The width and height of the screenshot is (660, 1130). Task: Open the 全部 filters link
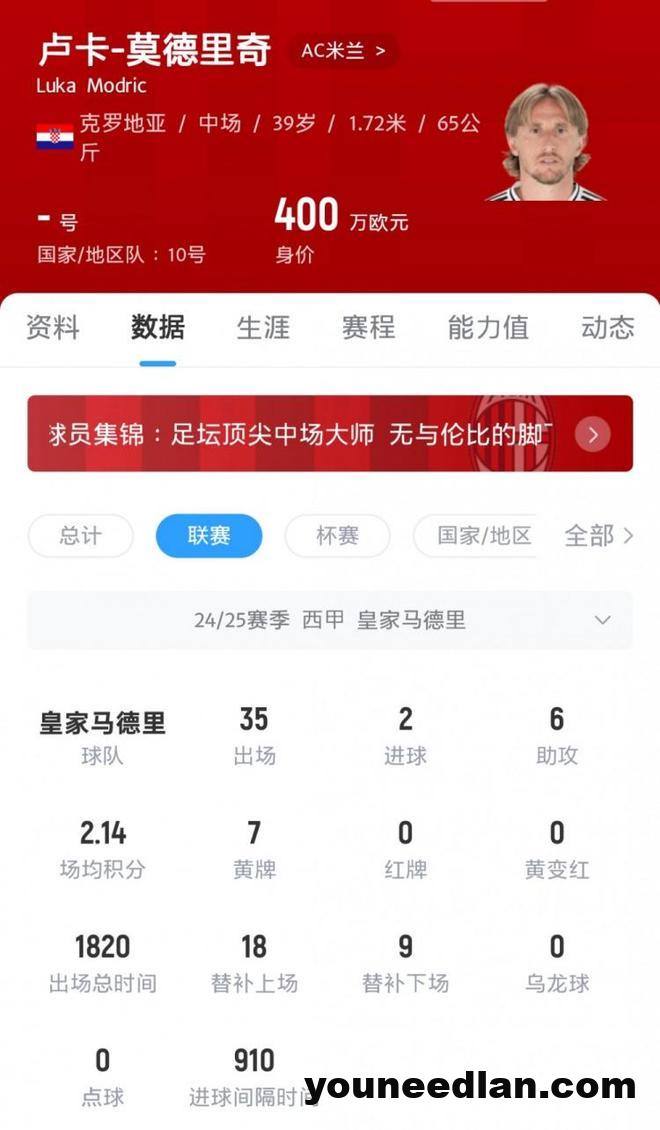point(598,536)
